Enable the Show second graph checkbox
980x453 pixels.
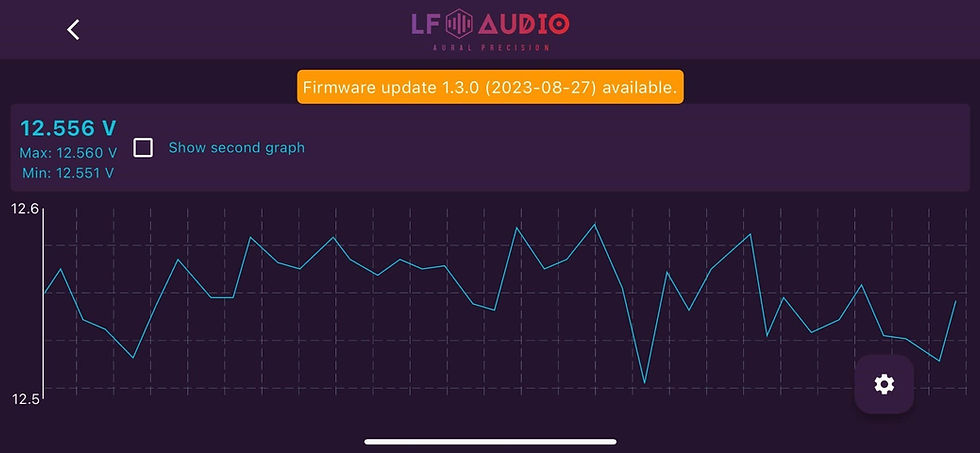pyautogui.click(x=143, y=148)
